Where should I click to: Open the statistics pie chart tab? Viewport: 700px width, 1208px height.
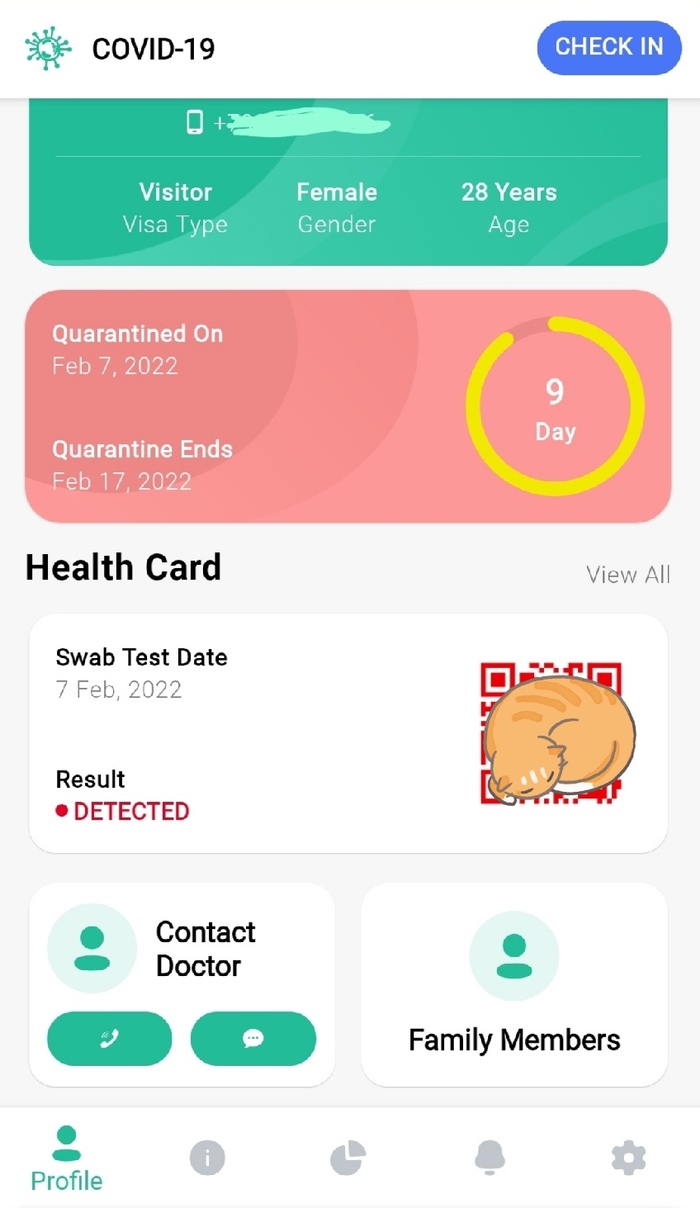click(x=348, y=1158)
